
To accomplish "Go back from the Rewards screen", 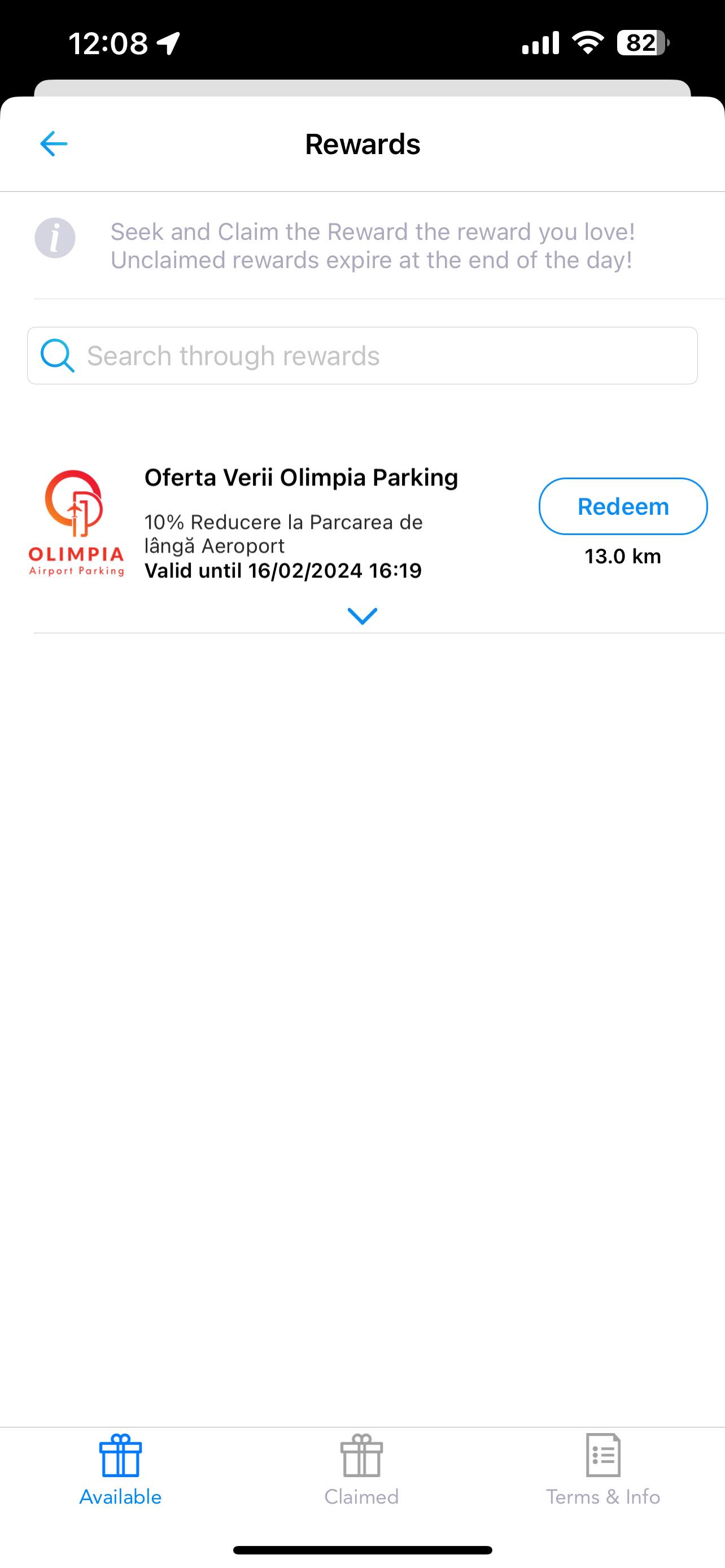I will (54, 144).
